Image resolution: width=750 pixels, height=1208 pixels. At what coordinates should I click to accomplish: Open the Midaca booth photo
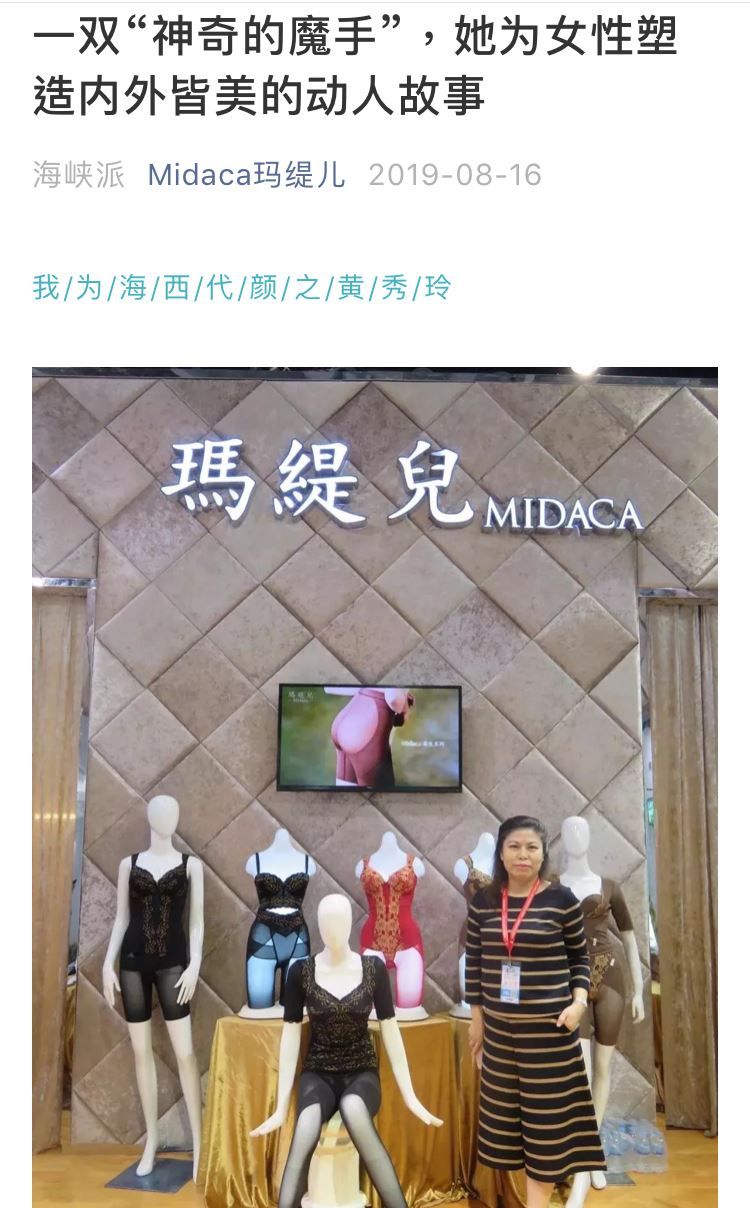(x=375, y=786)
